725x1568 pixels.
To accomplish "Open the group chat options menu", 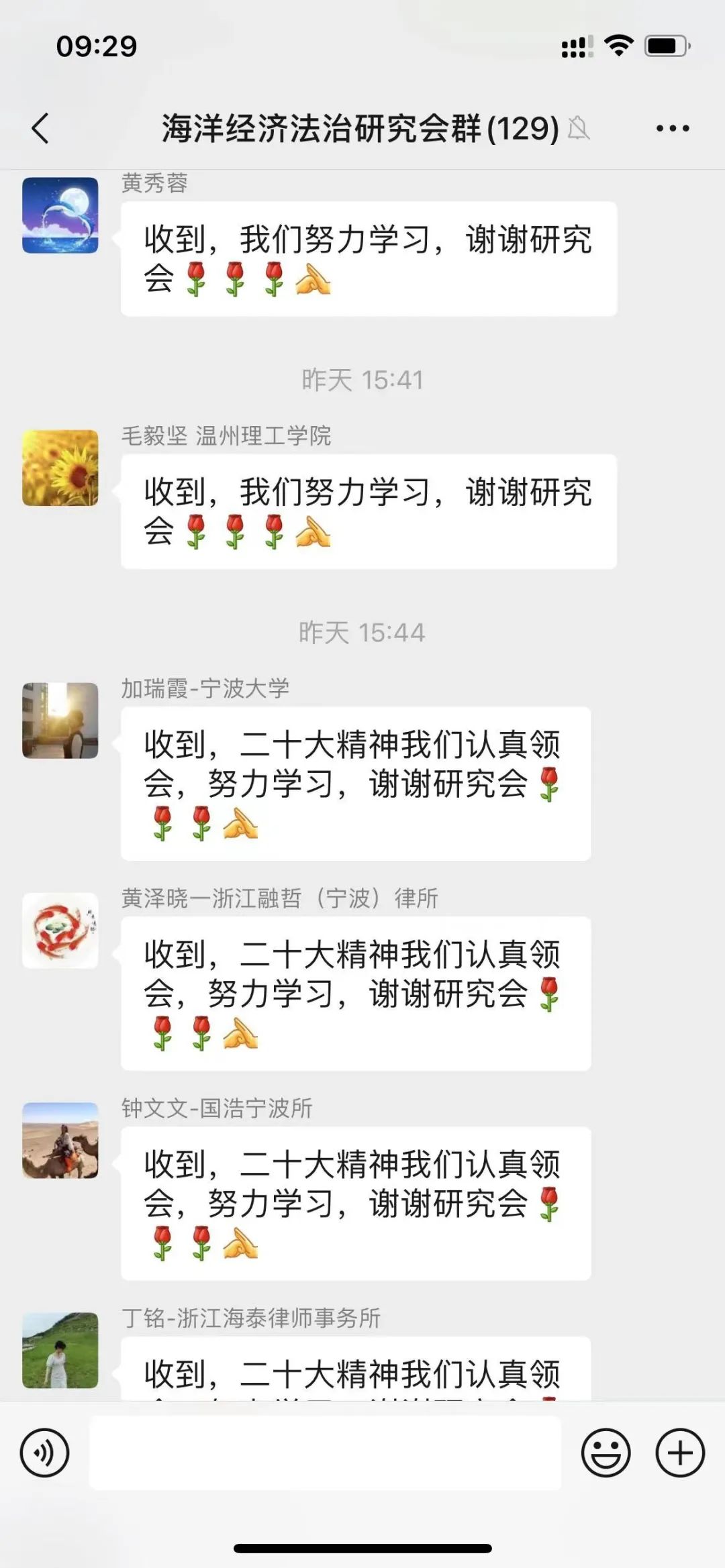I will (672, 128).
